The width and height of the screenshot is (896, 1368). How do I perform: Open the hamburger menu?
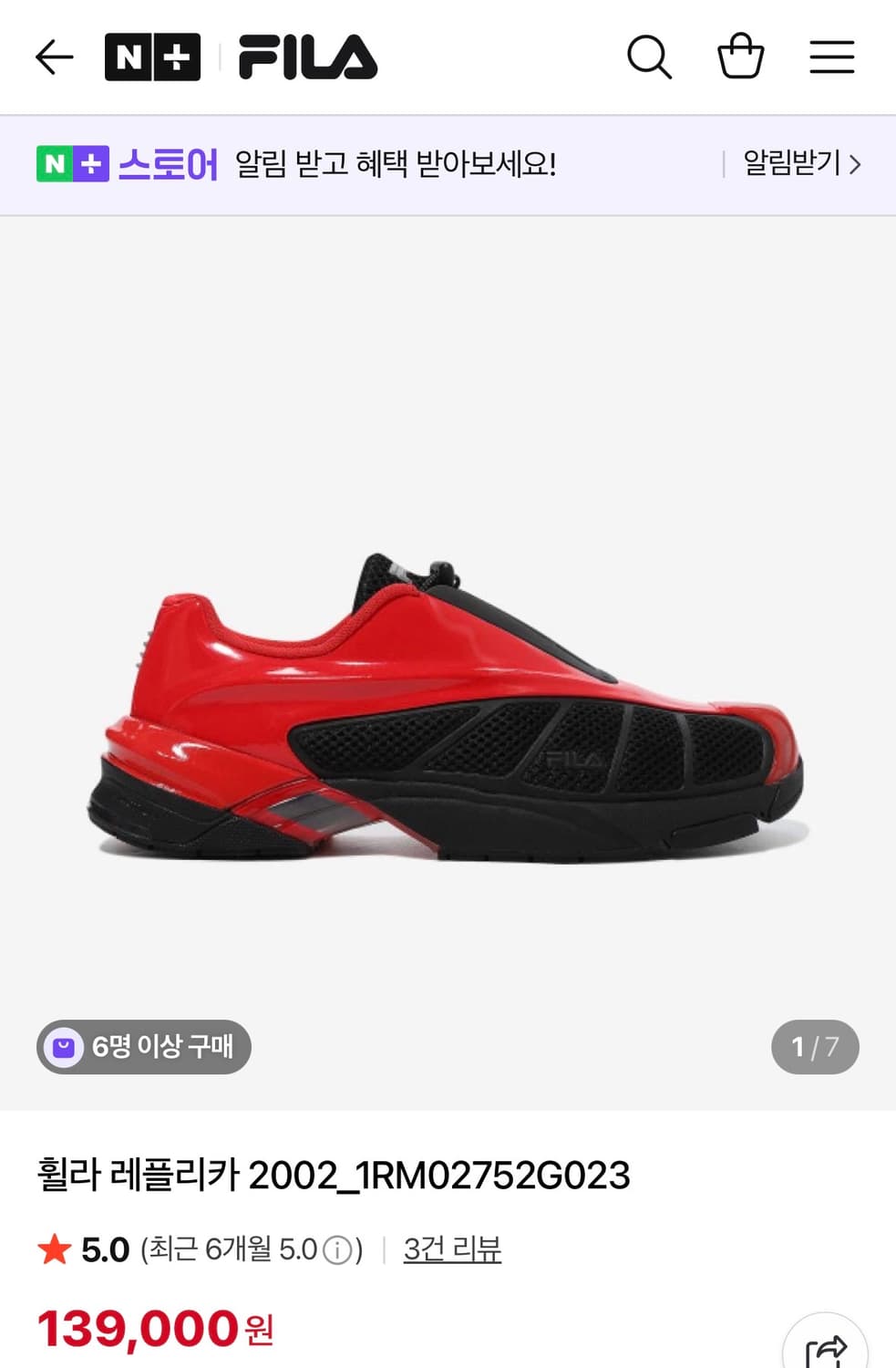(830, 57)
